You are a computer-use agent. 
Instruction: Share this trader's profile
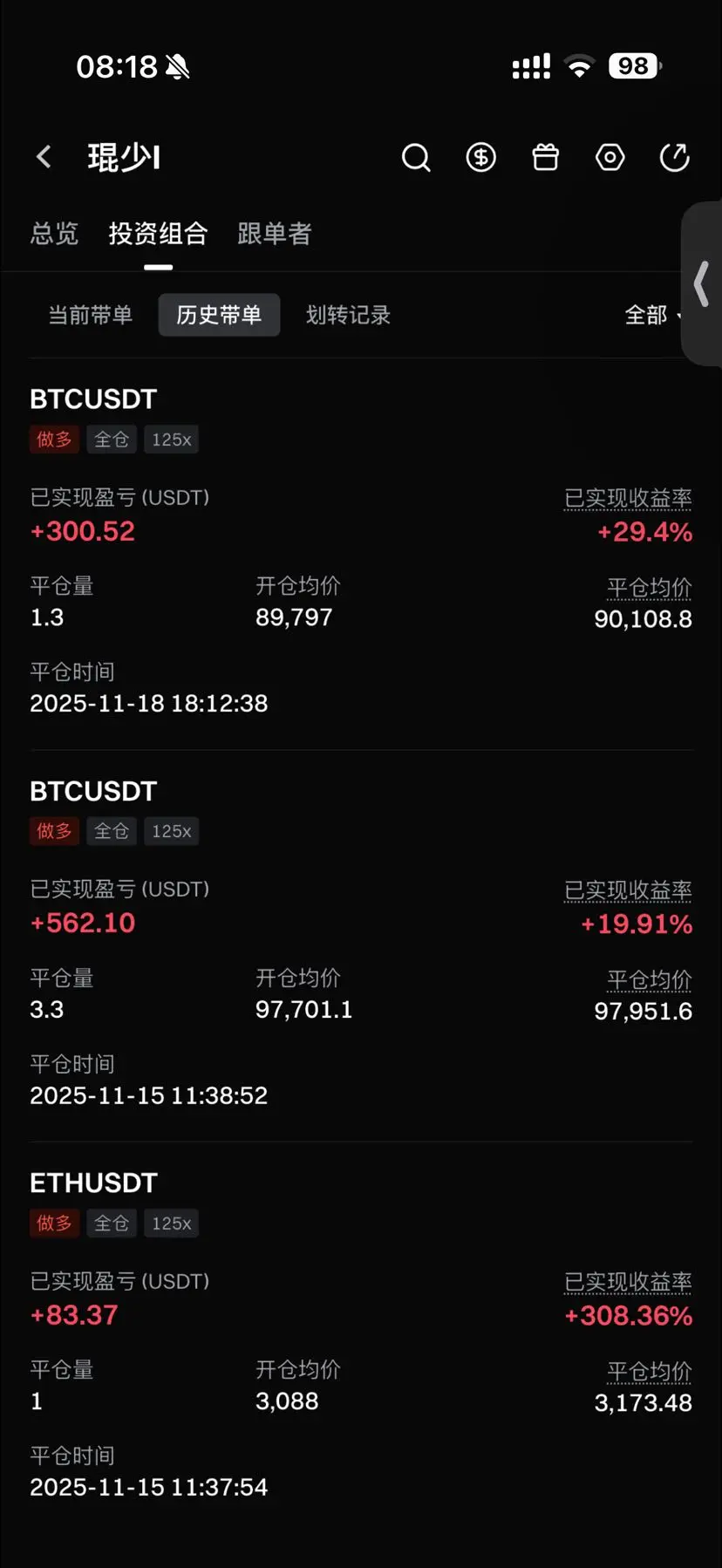pyautogui.click(x=674, y=158)
